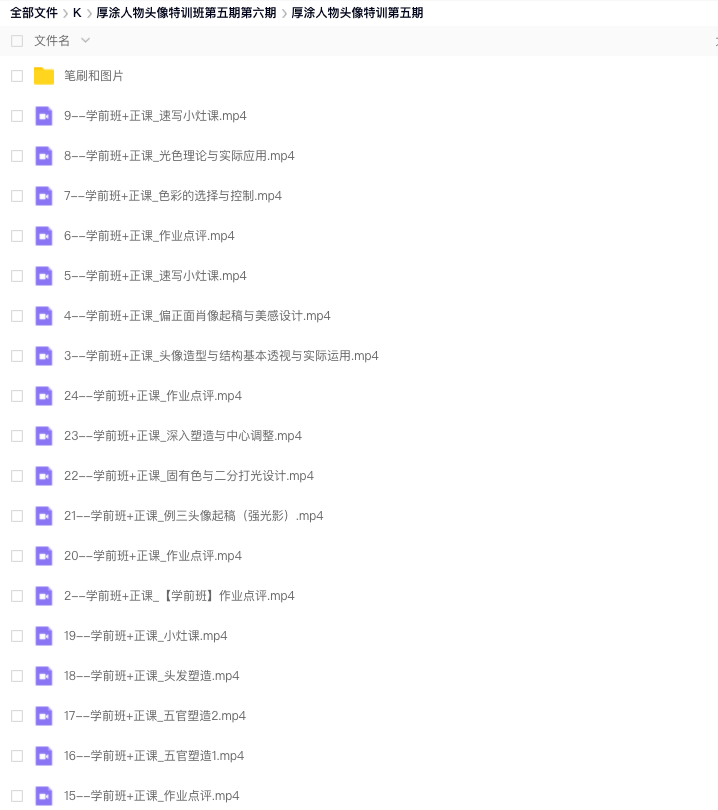This screenshot has height=810, width=718.
Task: Open breadcrumb folder 厚涂人物头像特训班第五期第六期
Action: pyautogui.click(x=185, y=13)
